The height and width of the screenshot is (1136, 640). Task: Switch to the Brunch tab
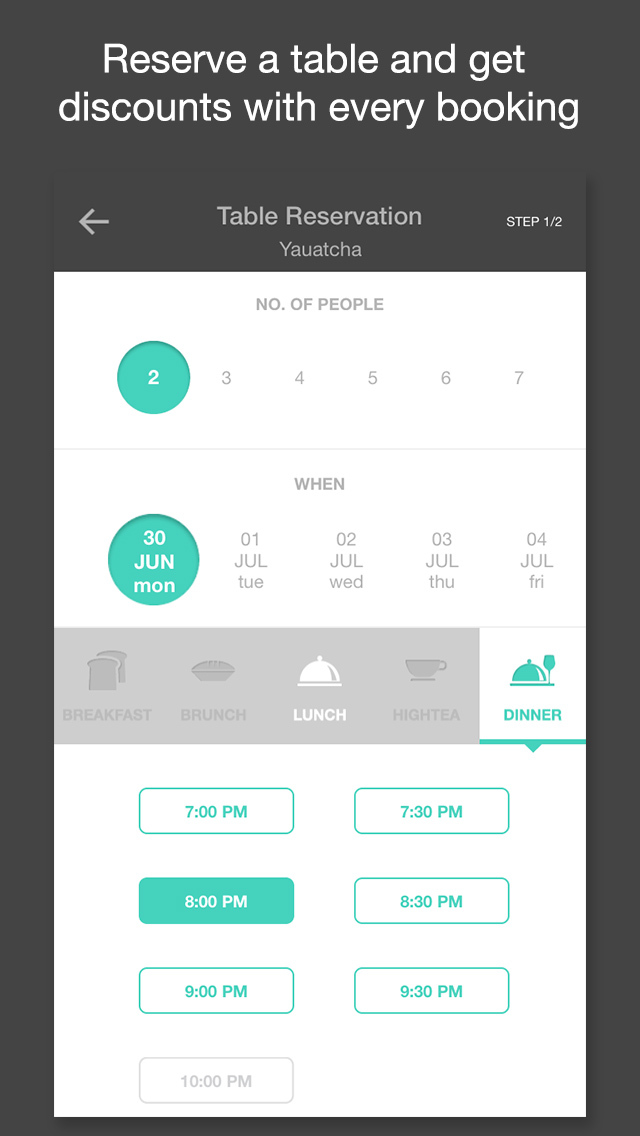[x=213, y=686]
